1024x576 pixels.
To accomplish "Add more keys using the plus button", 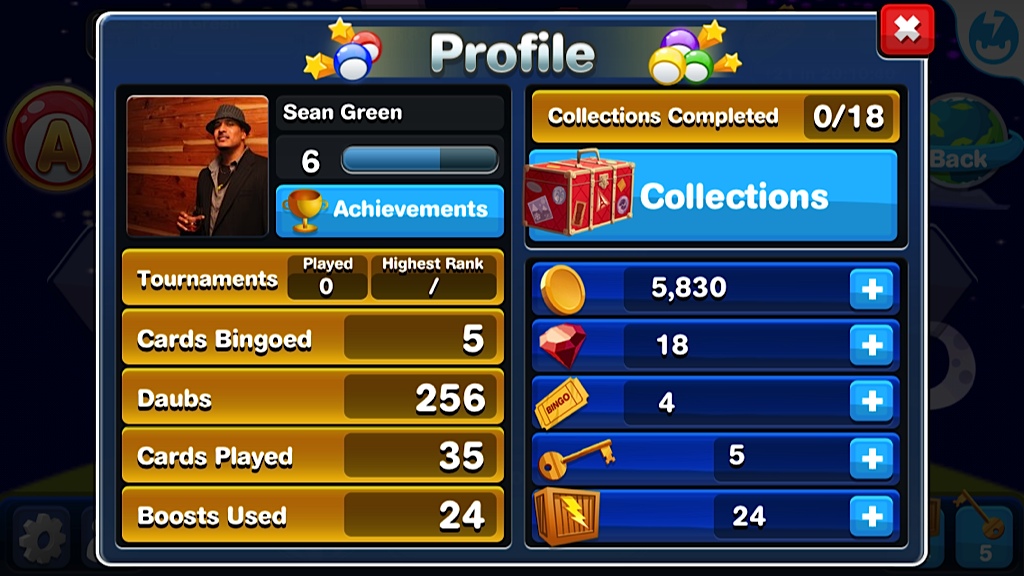I will click(871, 458).
